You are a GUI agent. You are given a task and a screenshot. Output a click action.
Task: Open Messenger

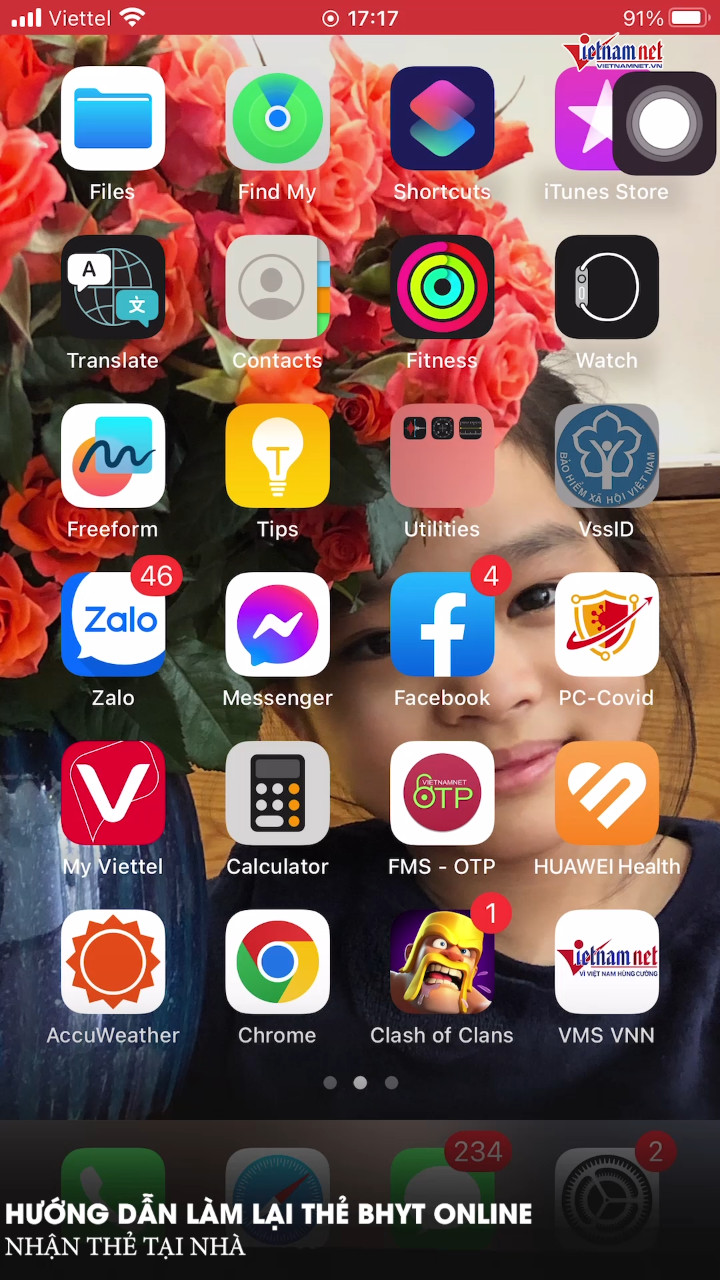[x=277, y=625]
